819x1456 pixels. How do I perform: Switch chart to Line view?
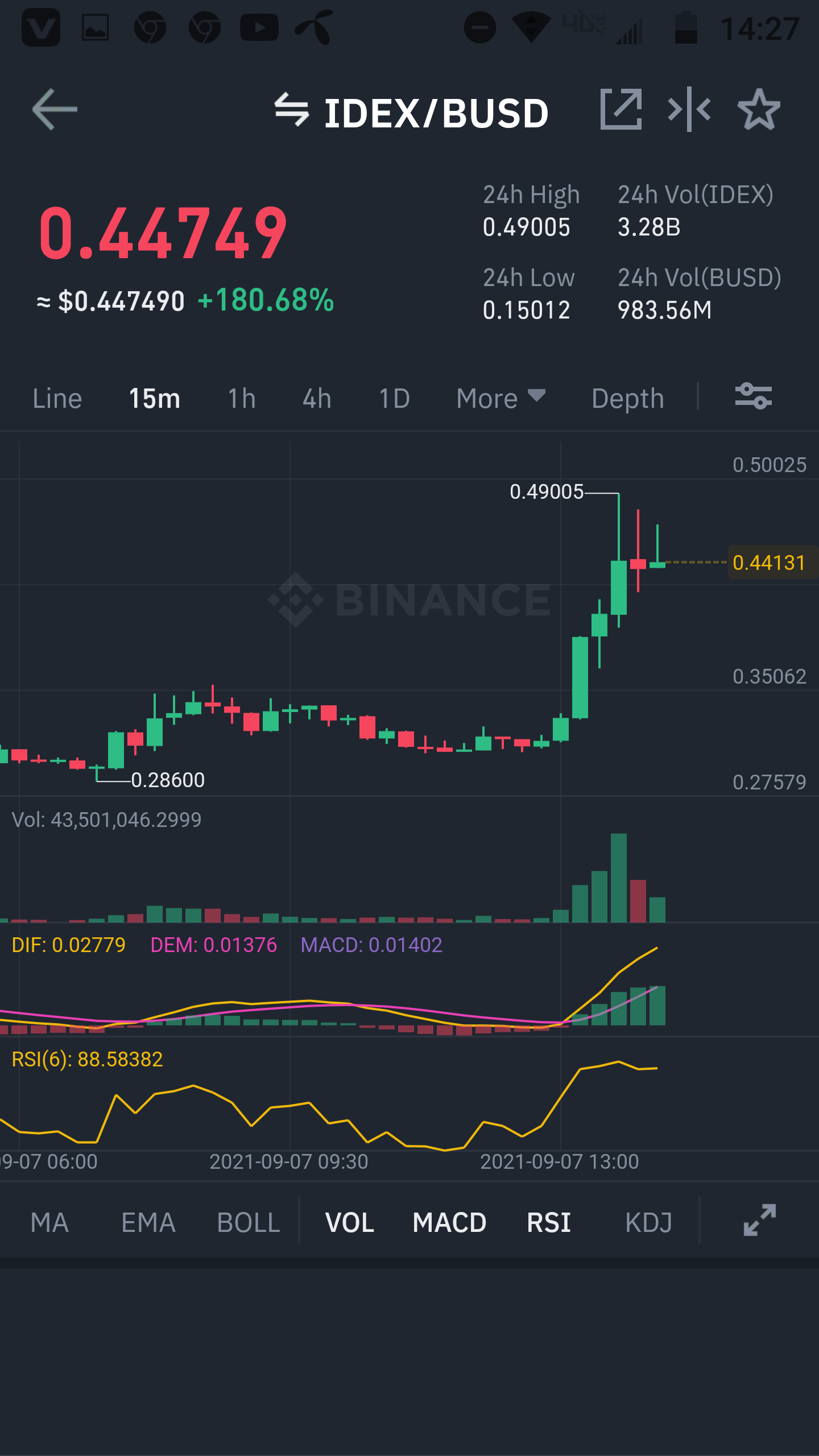point(57,398)
